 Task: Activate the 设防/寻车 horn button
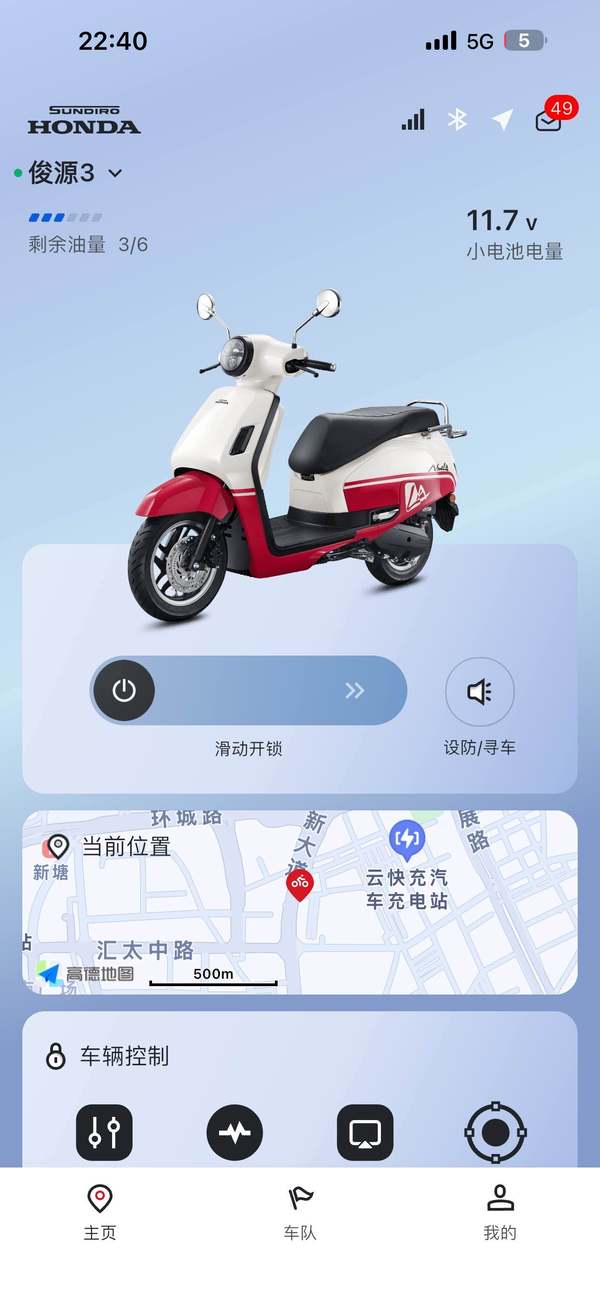479,691
